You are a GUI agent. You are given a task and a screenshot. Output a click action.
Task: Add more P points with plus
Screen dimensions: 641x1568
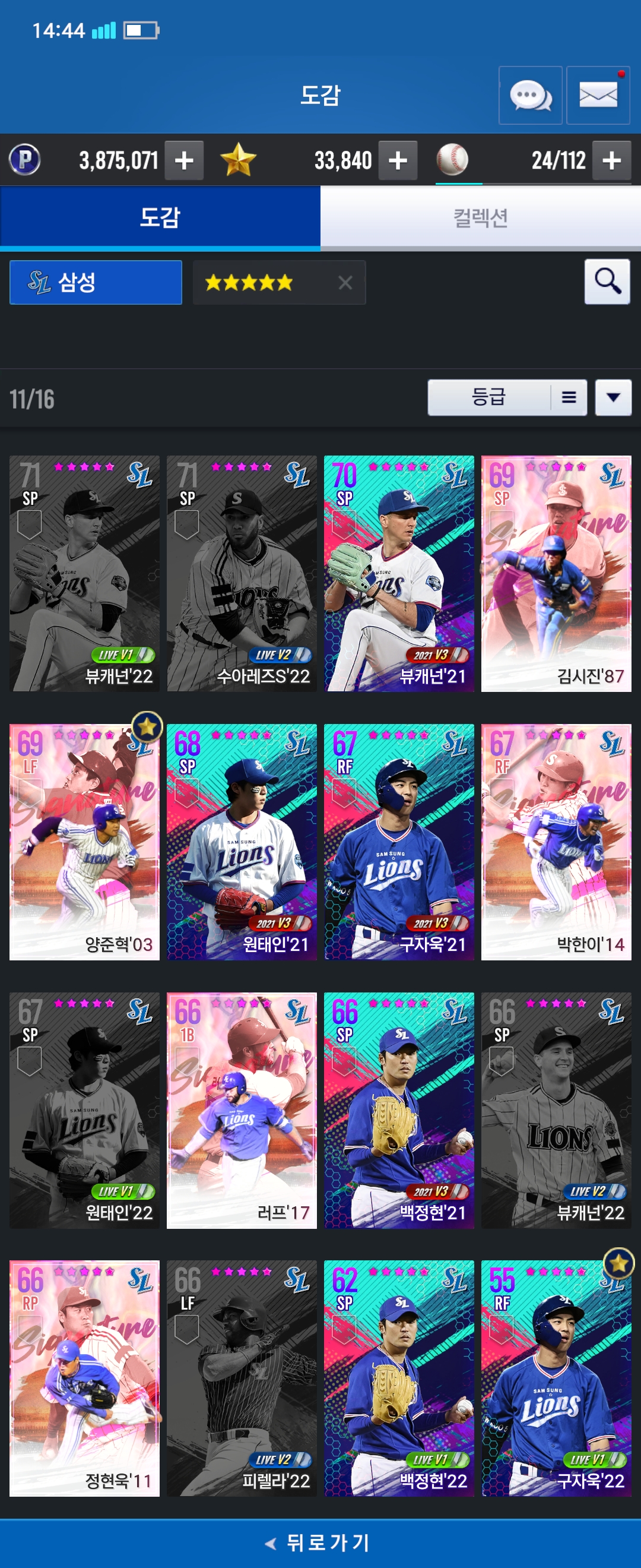[184, 161]
